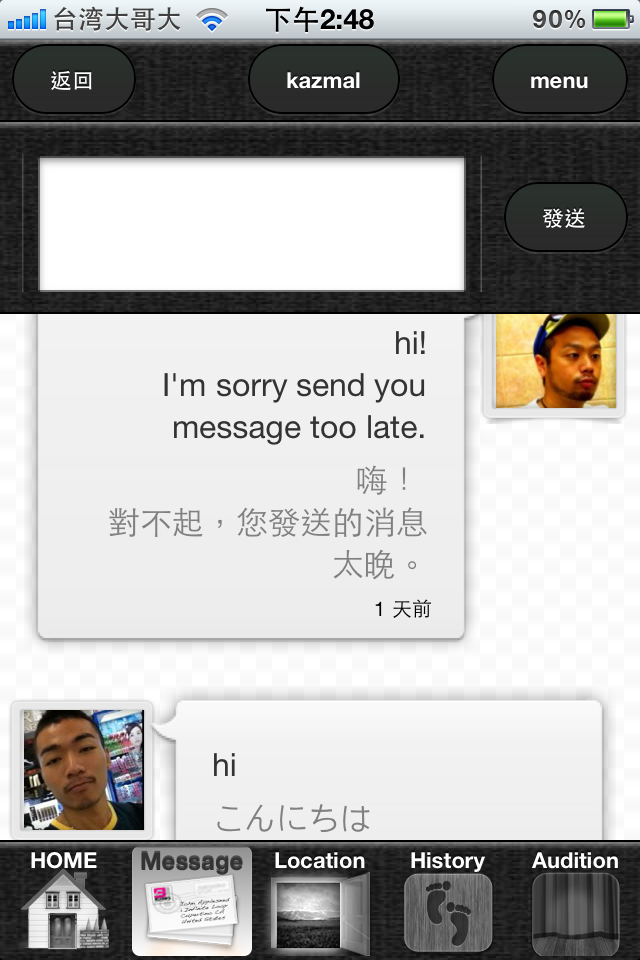Go to the Audition tab
Screen dimensions: 640x960
(575, 900)
